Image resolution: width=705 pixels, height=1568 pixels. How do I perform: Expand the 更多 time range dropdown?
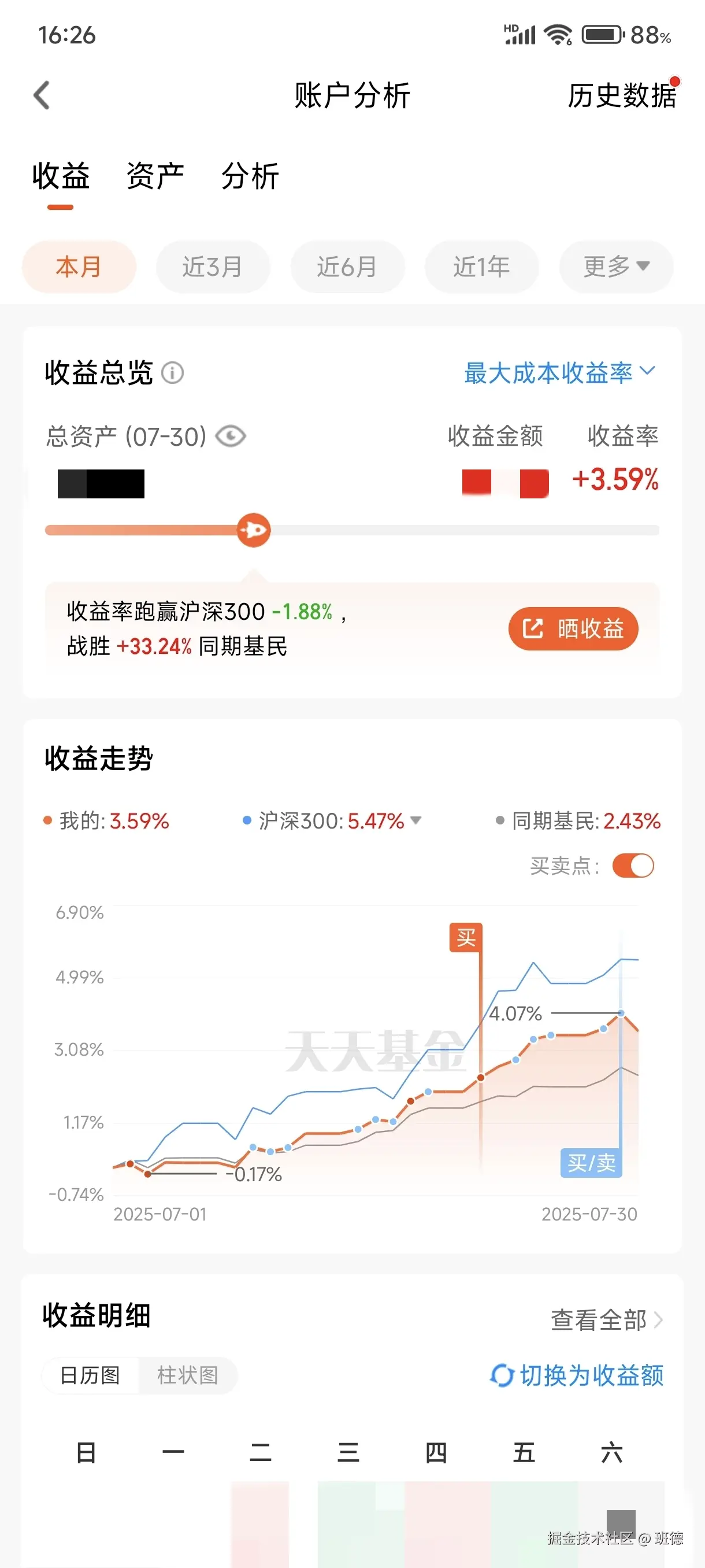pyautogui.click(x=615, y=267)
